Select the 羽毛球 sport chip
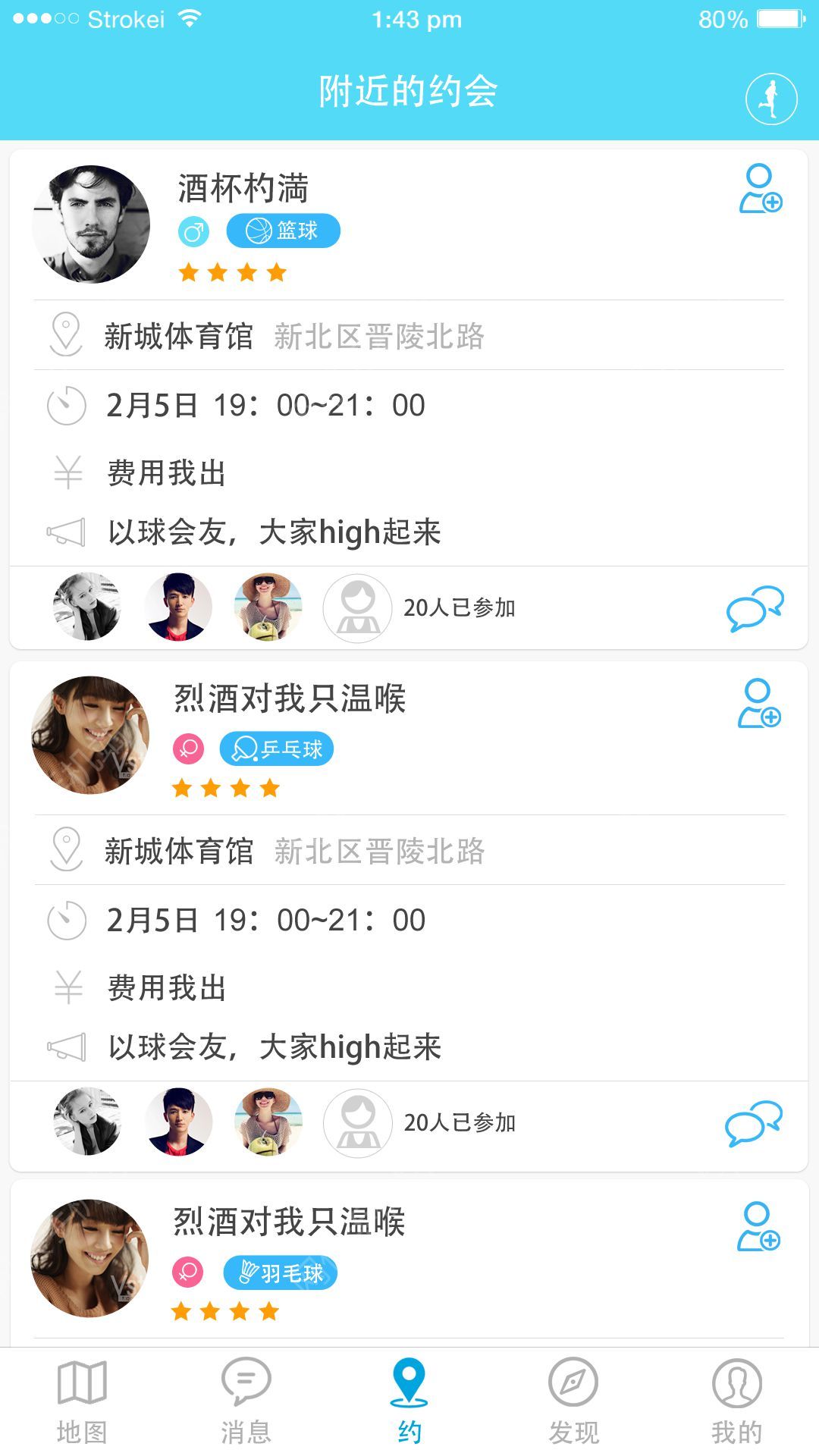This screenshot has height=1456, width=819. tap(280, 1272)
